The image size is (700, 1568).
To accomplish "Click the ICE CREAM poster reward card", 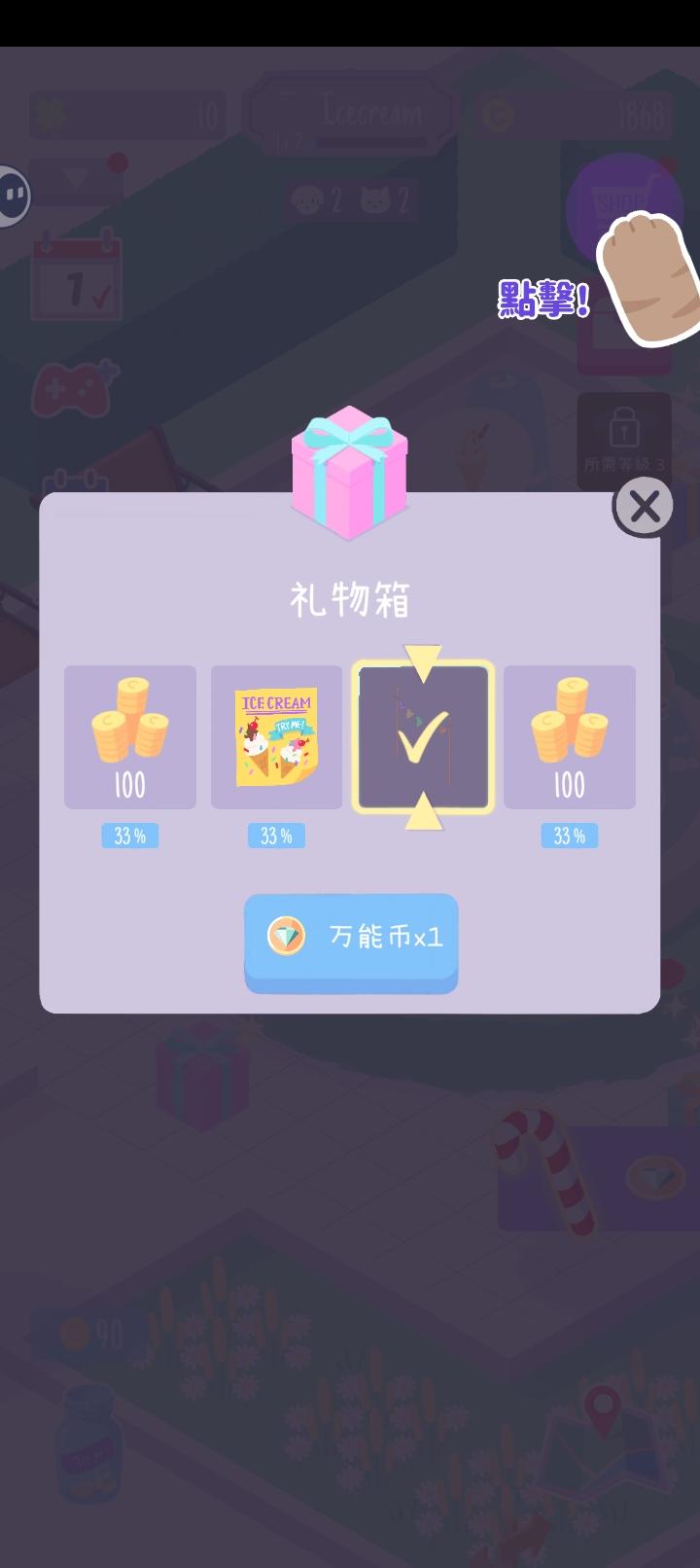I will point(277,737).
